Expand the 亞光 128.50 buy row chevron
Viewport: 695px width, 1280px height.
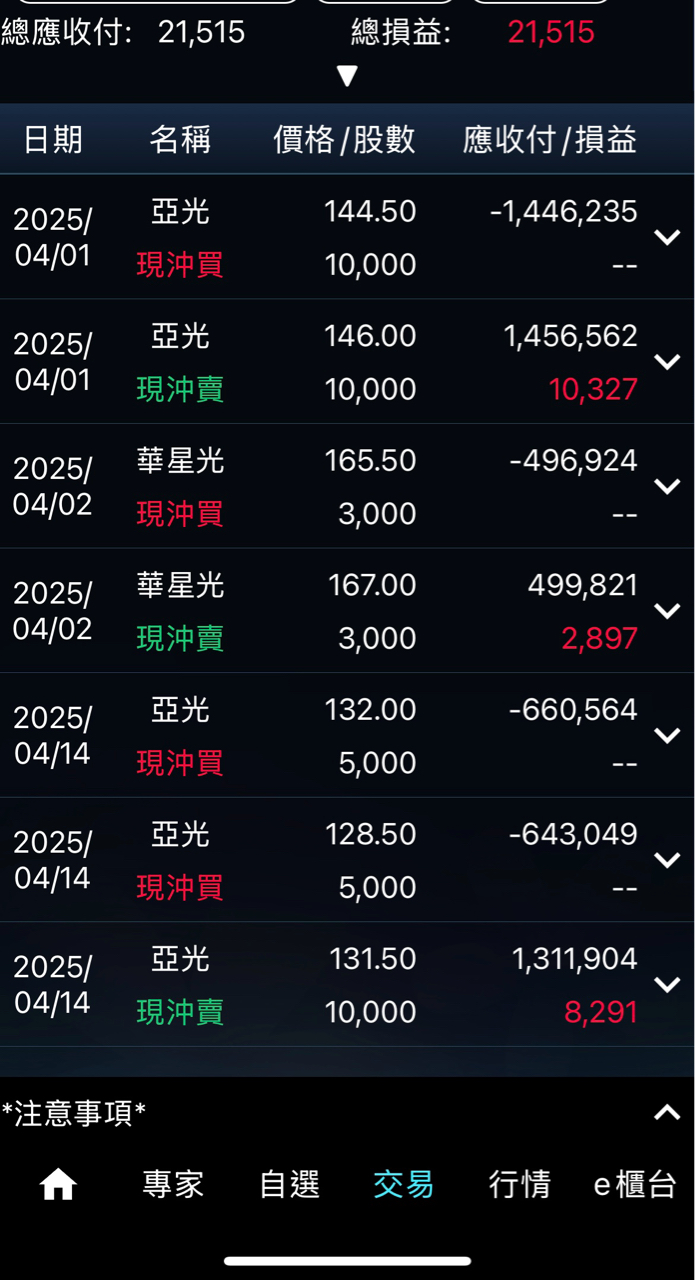666,859
